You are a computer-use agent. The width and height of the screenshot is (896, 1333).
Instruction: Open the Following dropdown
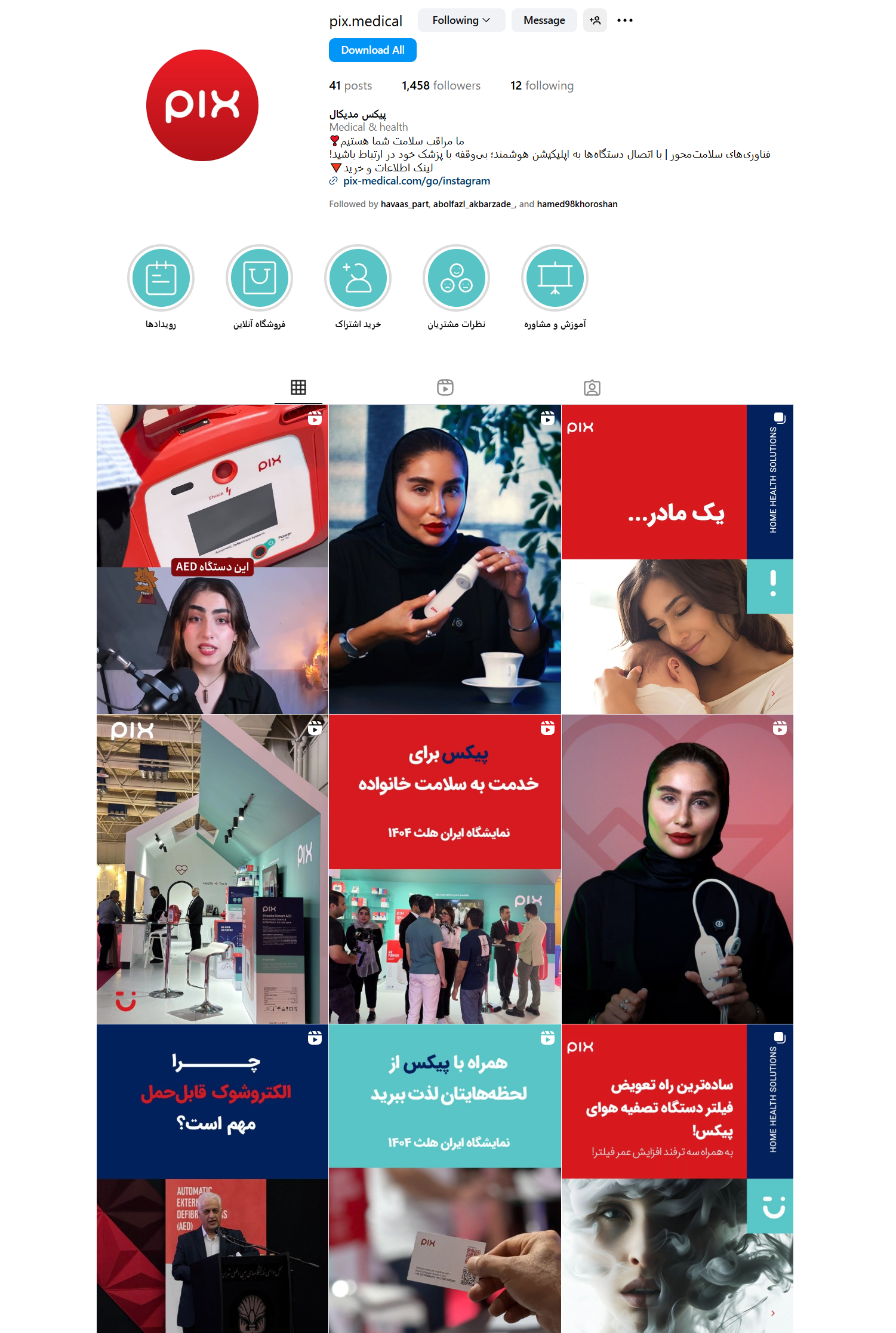click(x=461, y=20)
